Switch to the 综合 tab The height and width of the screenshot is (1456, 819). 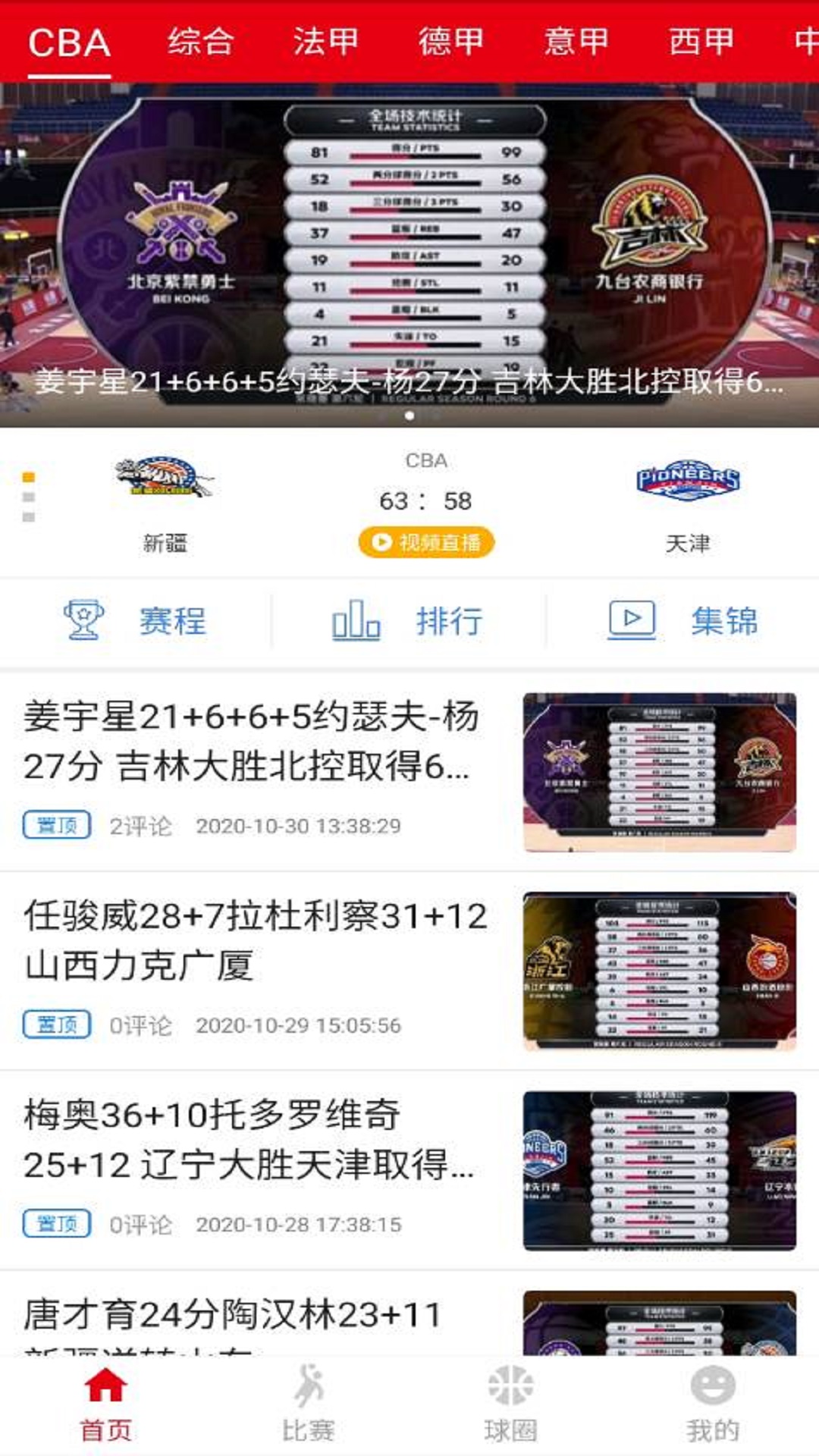[200, 42]
